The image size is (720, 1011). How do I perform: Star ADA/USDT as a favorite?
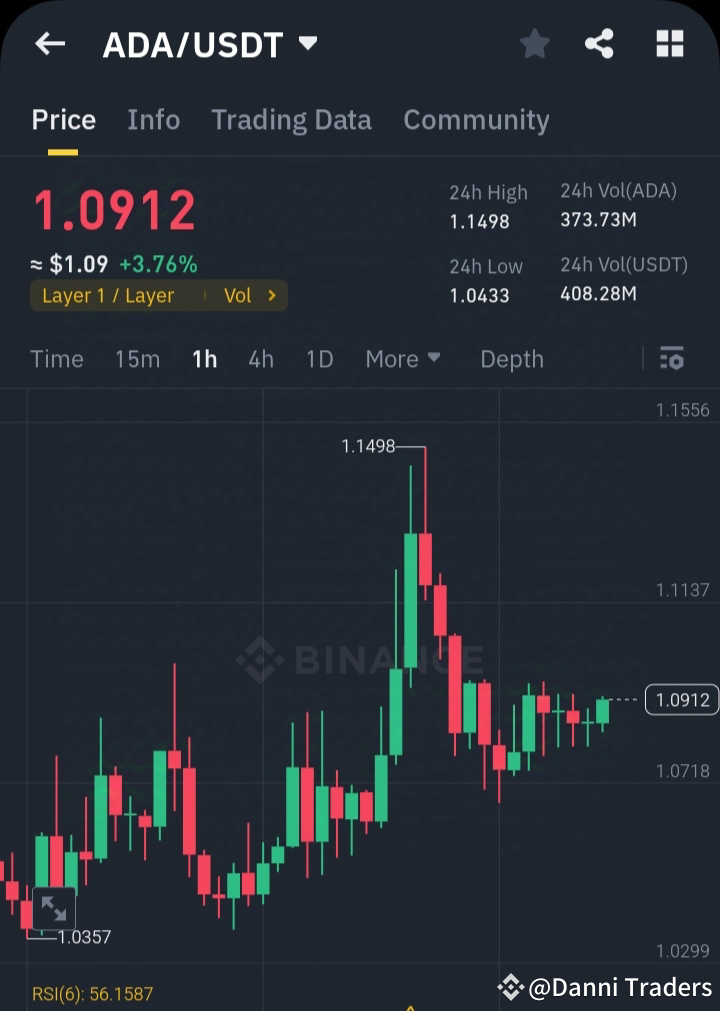tap(534, 43)
